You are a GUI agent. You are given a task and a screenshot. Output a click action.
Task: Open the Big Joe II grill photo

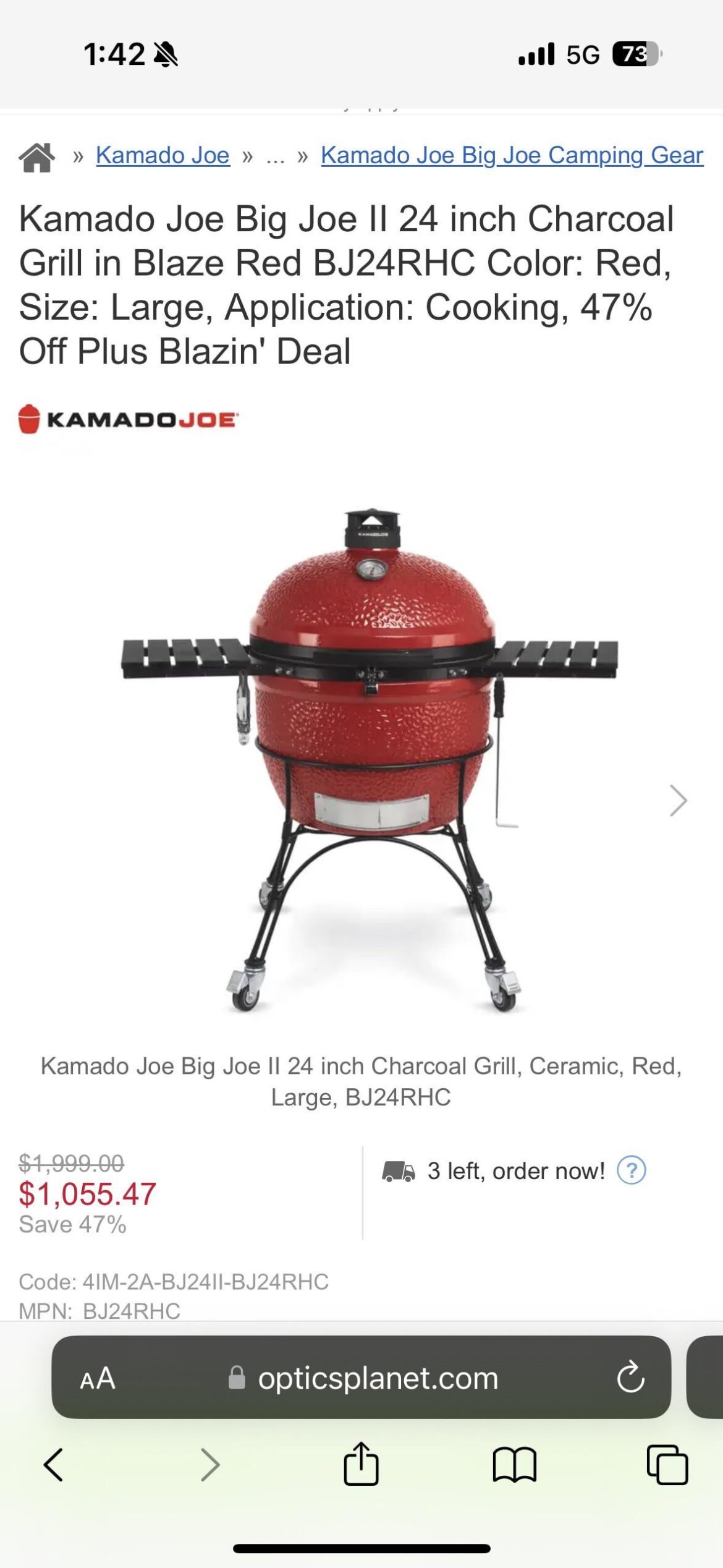[x=370, y=761]
